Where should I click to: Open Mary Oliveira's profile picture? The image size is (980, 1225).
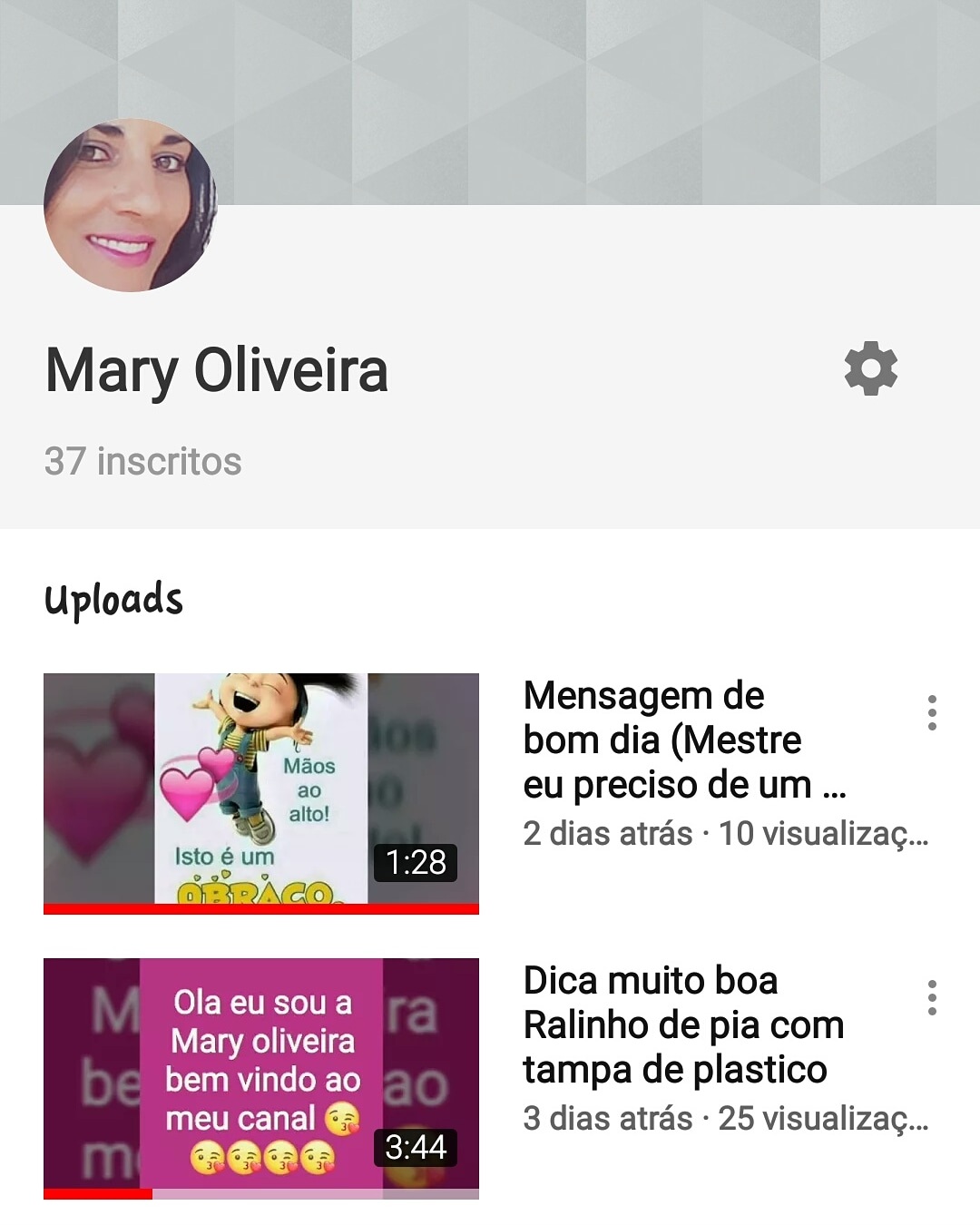[131, 205]
